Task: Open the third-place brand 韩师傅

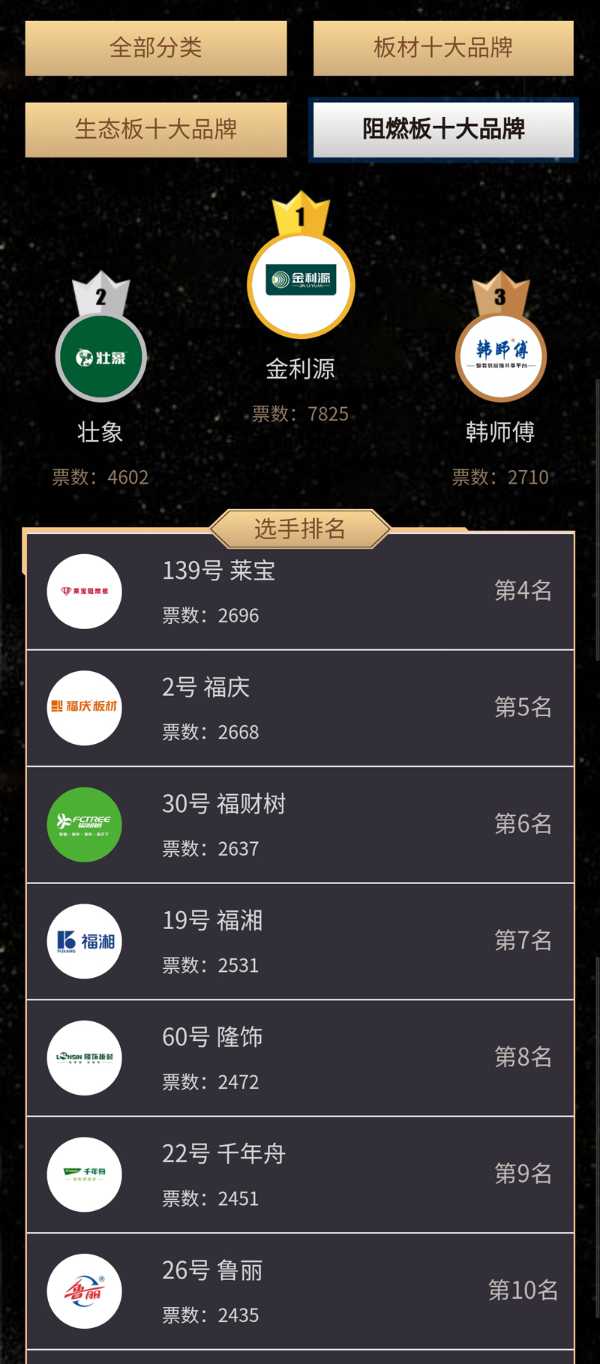Action: (500, 357)
